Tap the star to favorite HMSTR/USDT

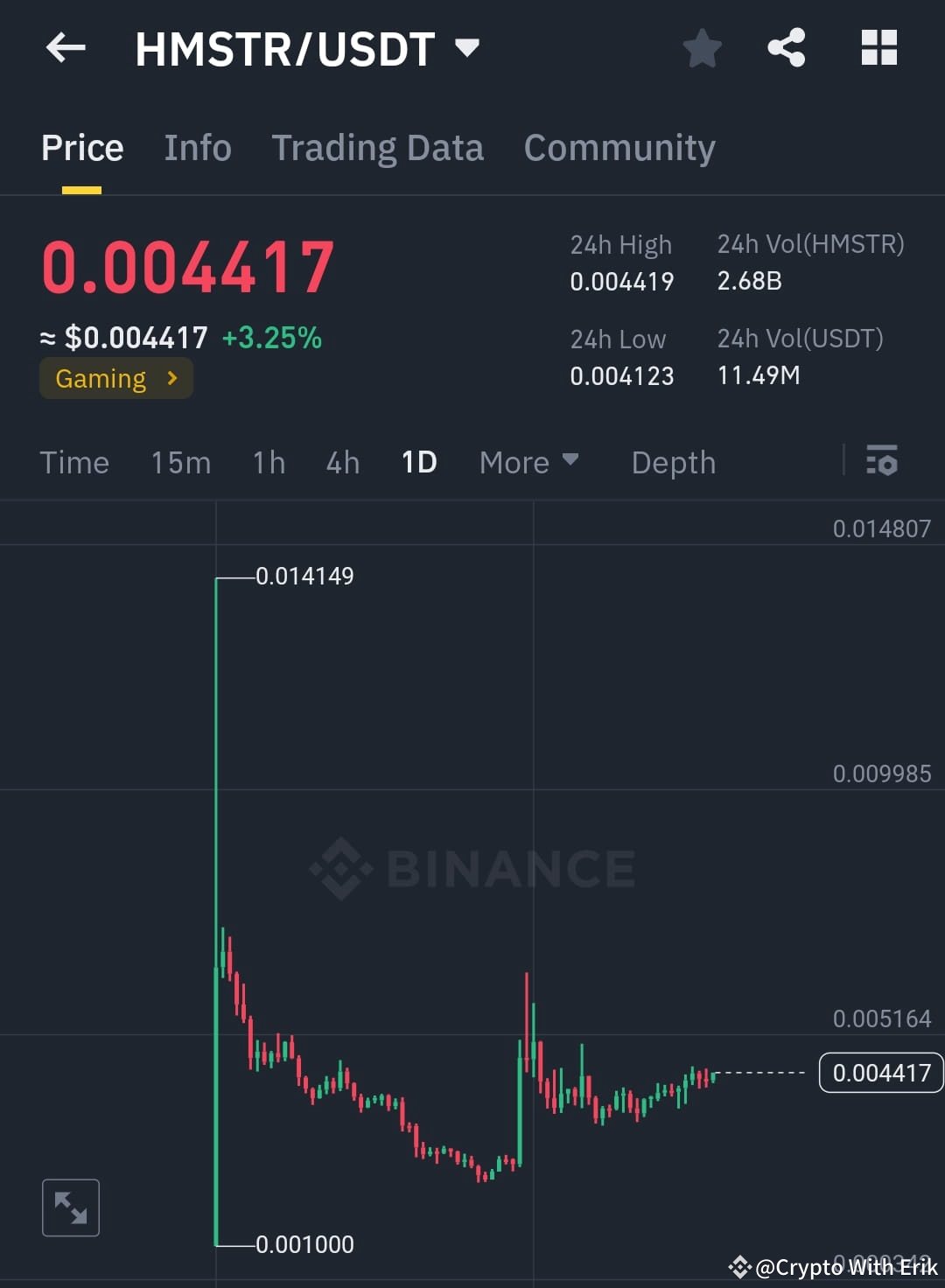point(702,49)
